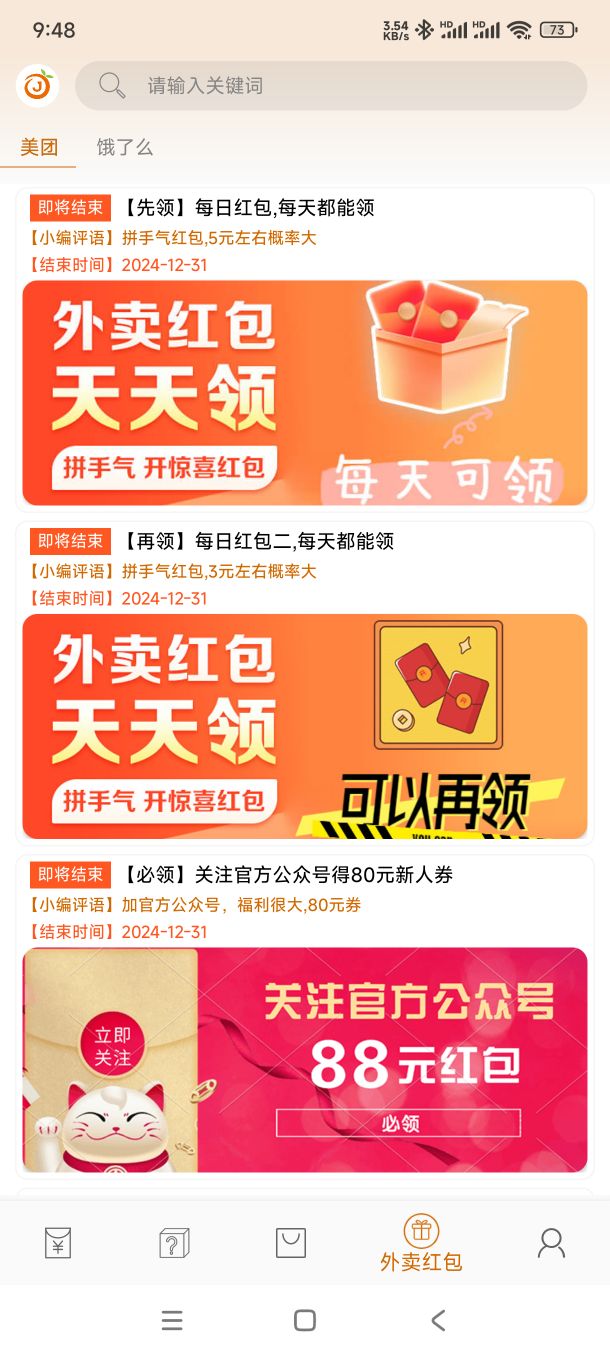Open the yuan coupon tab in bottom bar

point(58,1243)
